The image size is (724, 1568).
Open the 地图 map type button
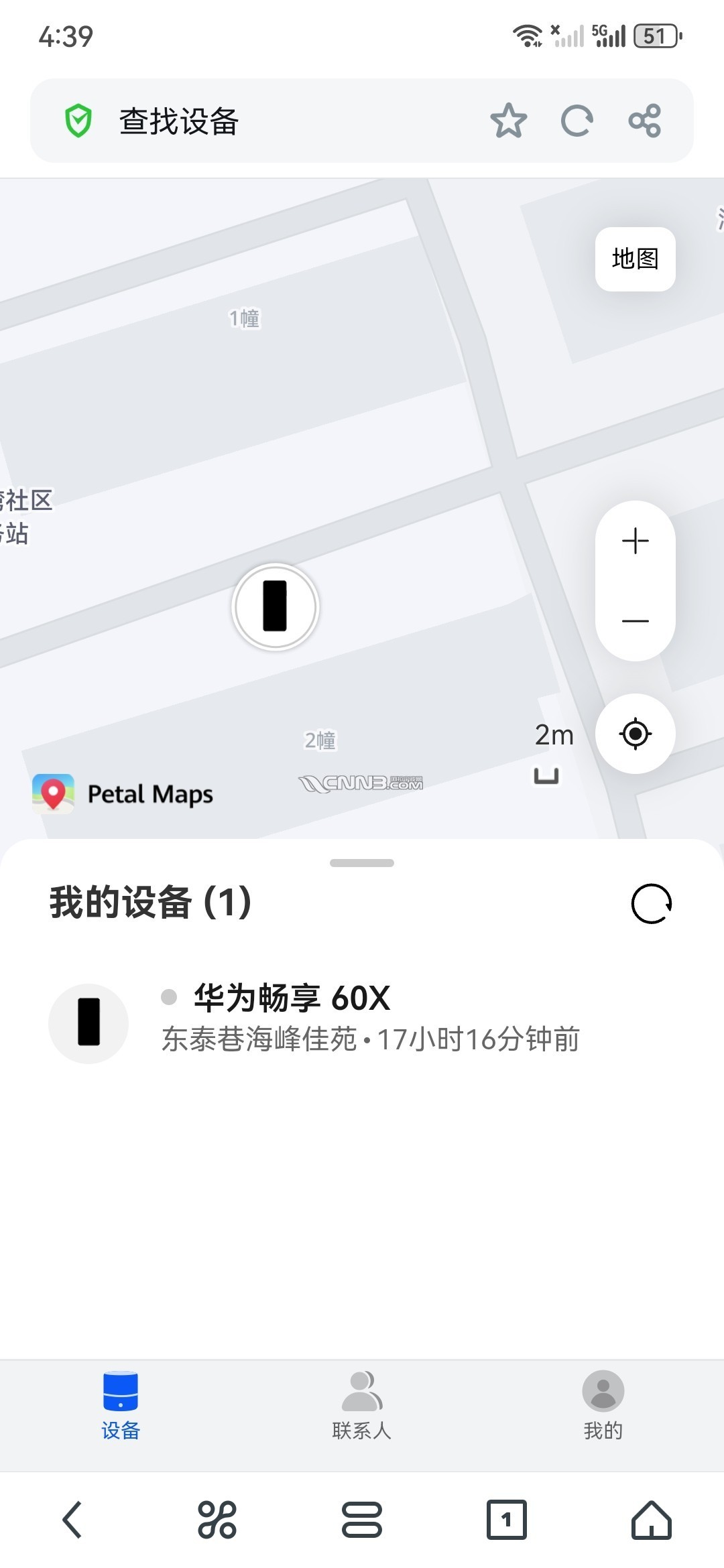point(635,259)
